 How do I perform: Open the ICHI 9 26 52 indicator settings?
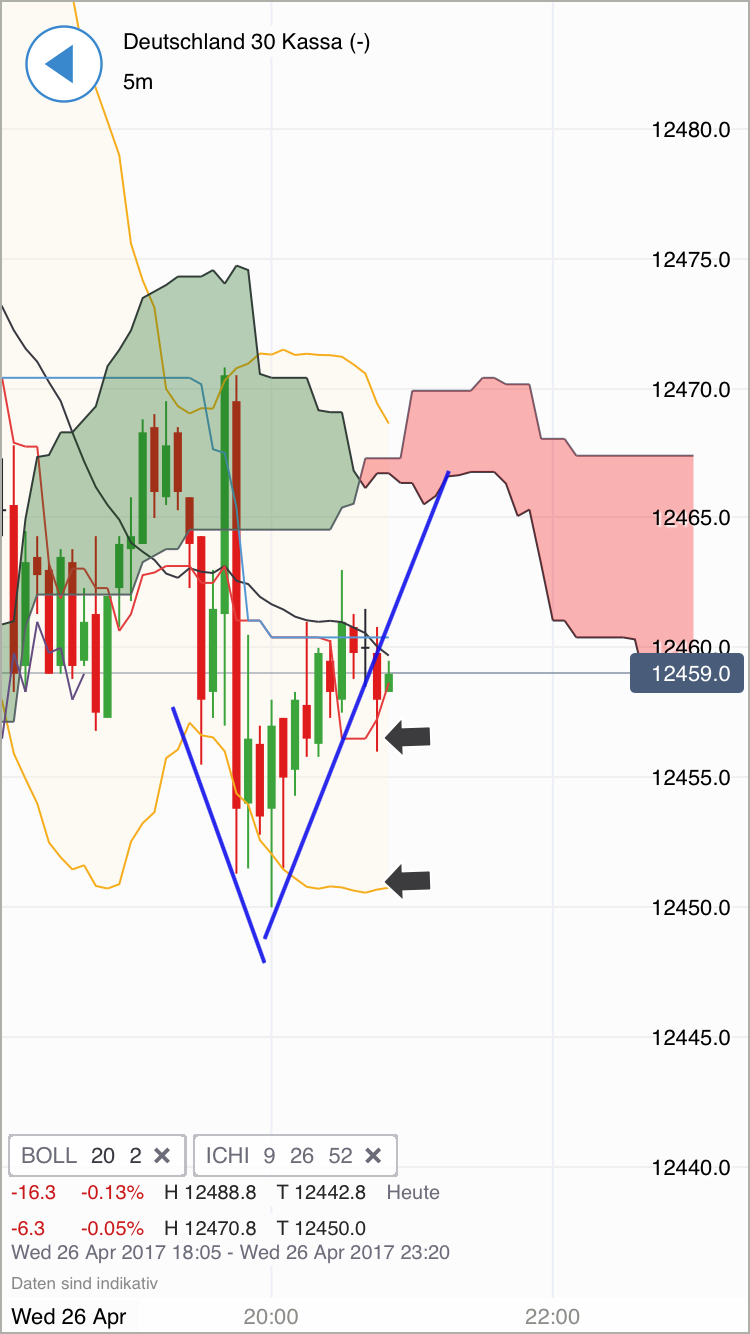(x=278, y=1156)
